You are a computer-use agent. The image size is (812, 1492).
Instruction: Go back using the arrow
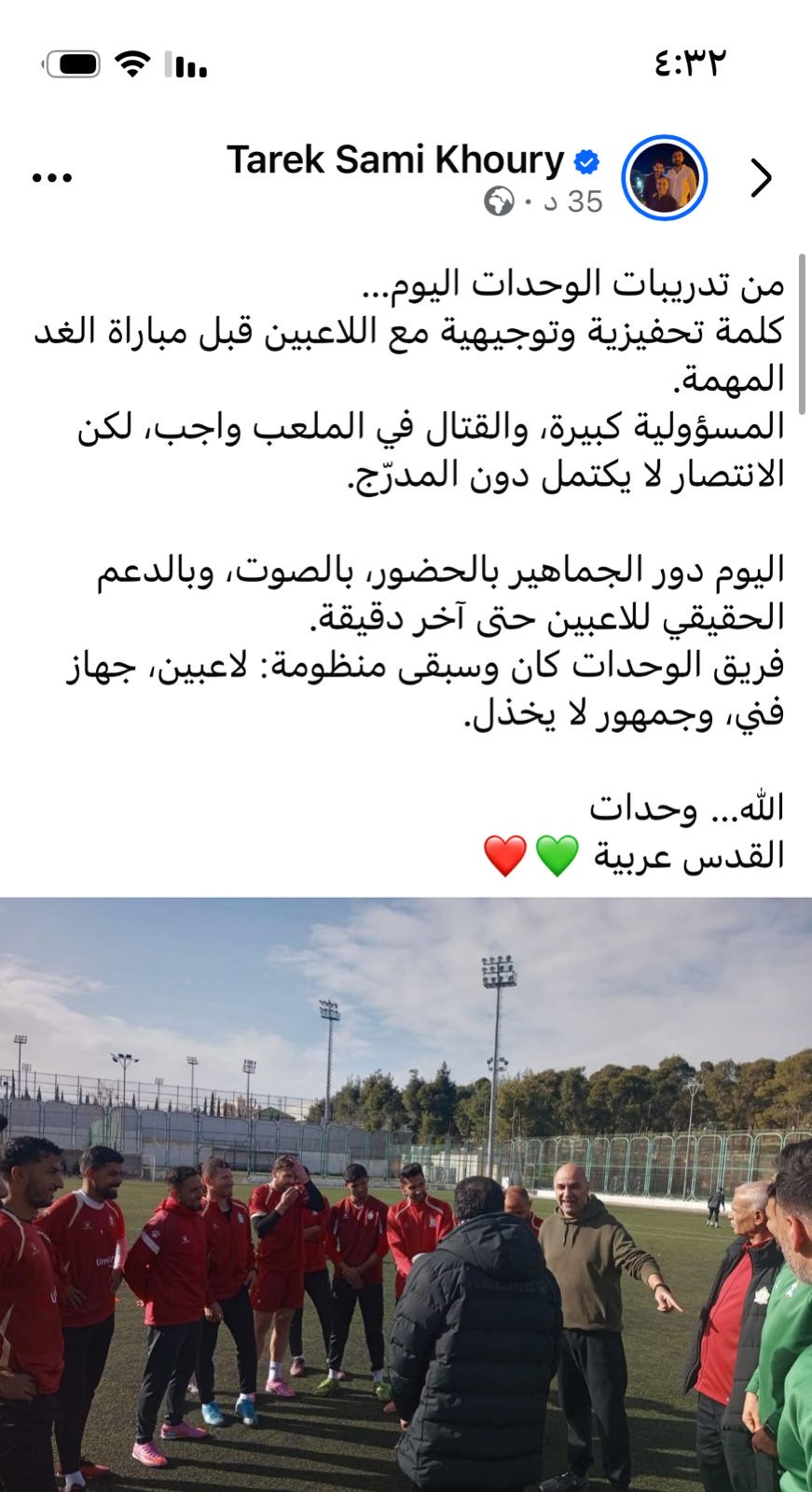point(762,177)
